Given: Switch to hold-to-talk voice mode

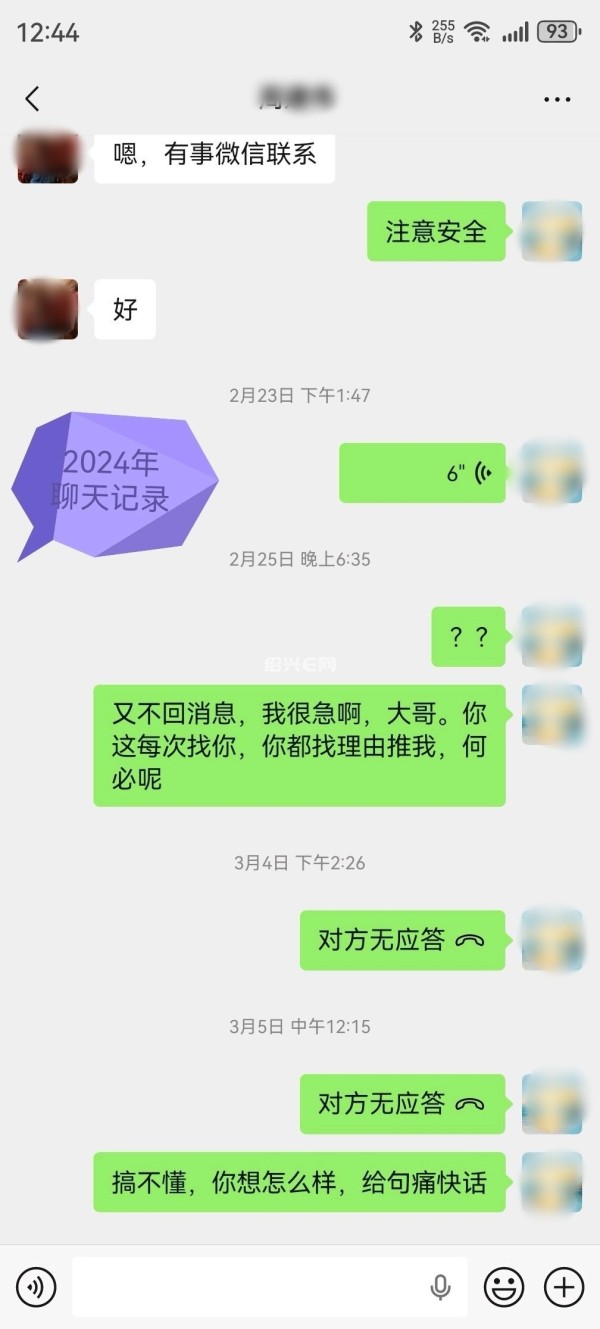Looking at the screenshot, I should point(37,1286).
